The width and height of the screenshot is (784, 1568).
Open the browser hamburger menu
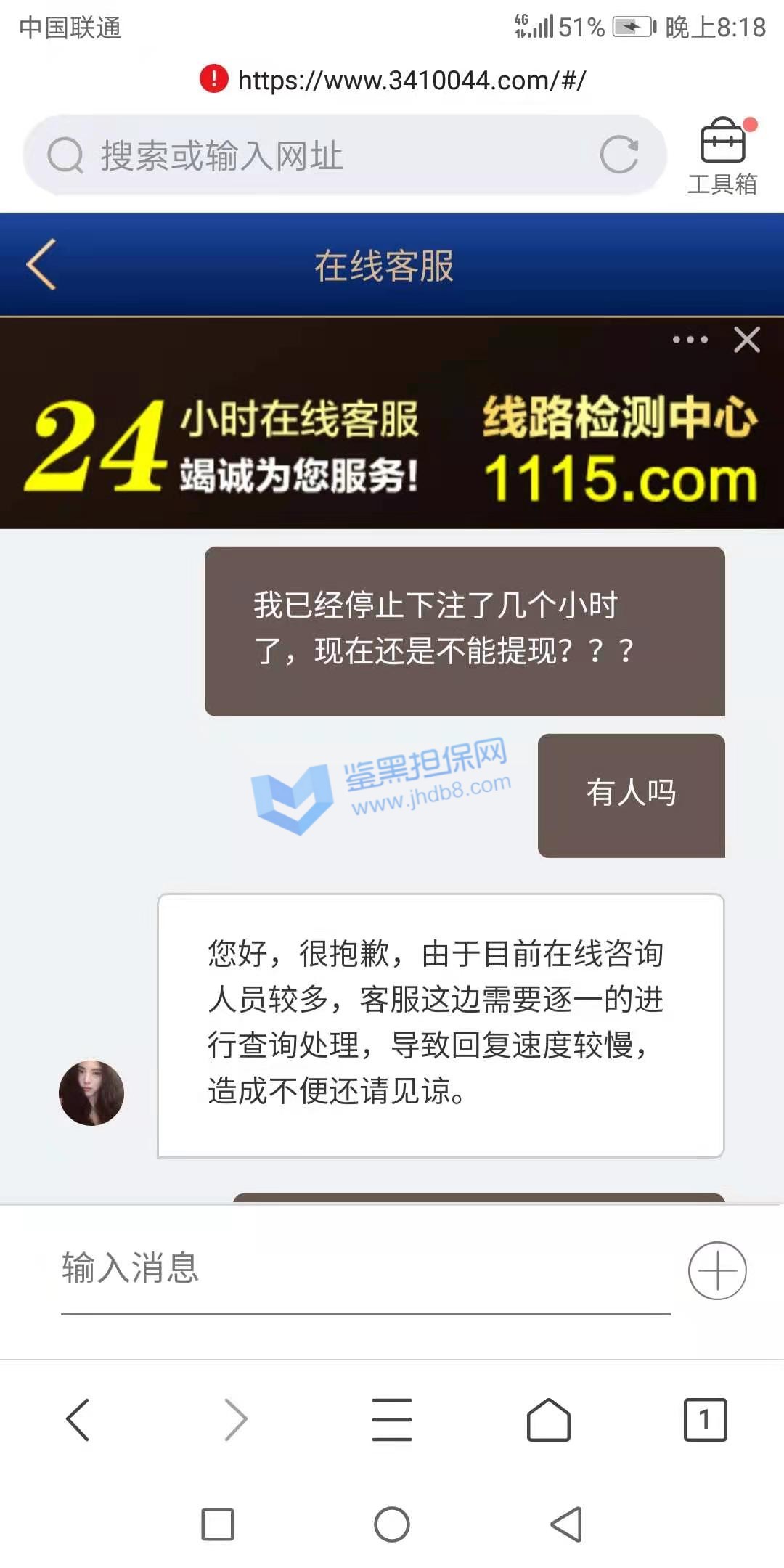tap(392, 1419)
